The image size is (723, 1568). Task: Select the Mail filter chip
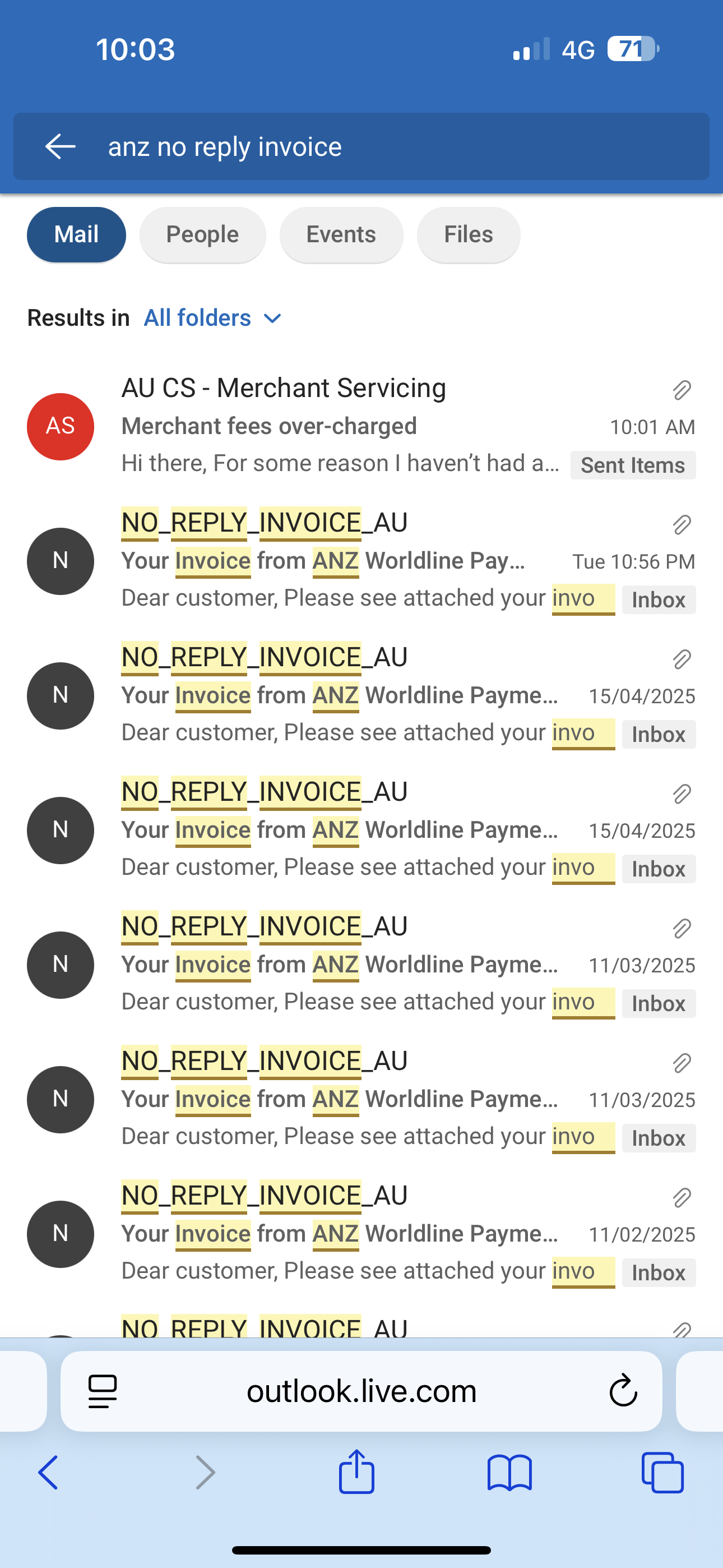click(x=76, y=234)
